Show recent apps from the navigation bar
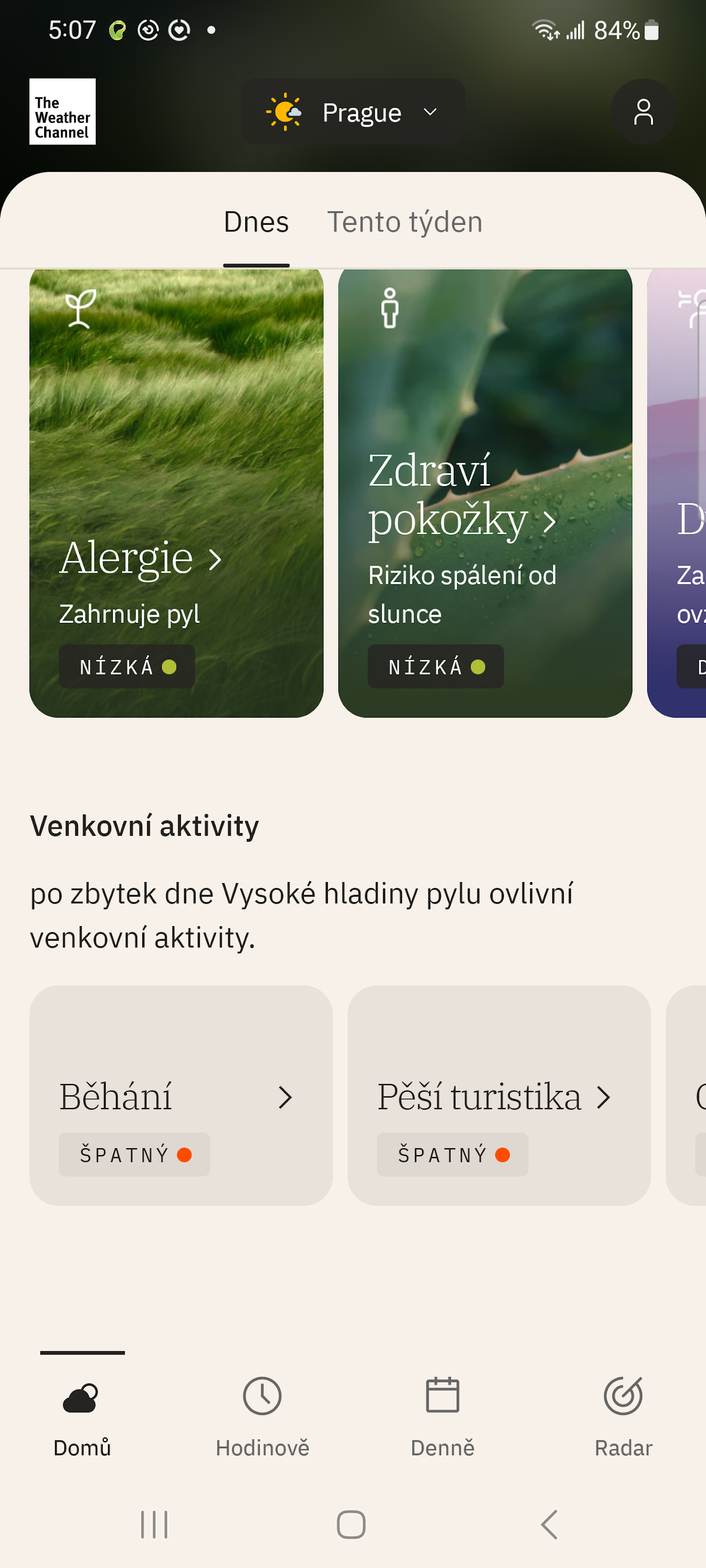 pos(154,1525)
